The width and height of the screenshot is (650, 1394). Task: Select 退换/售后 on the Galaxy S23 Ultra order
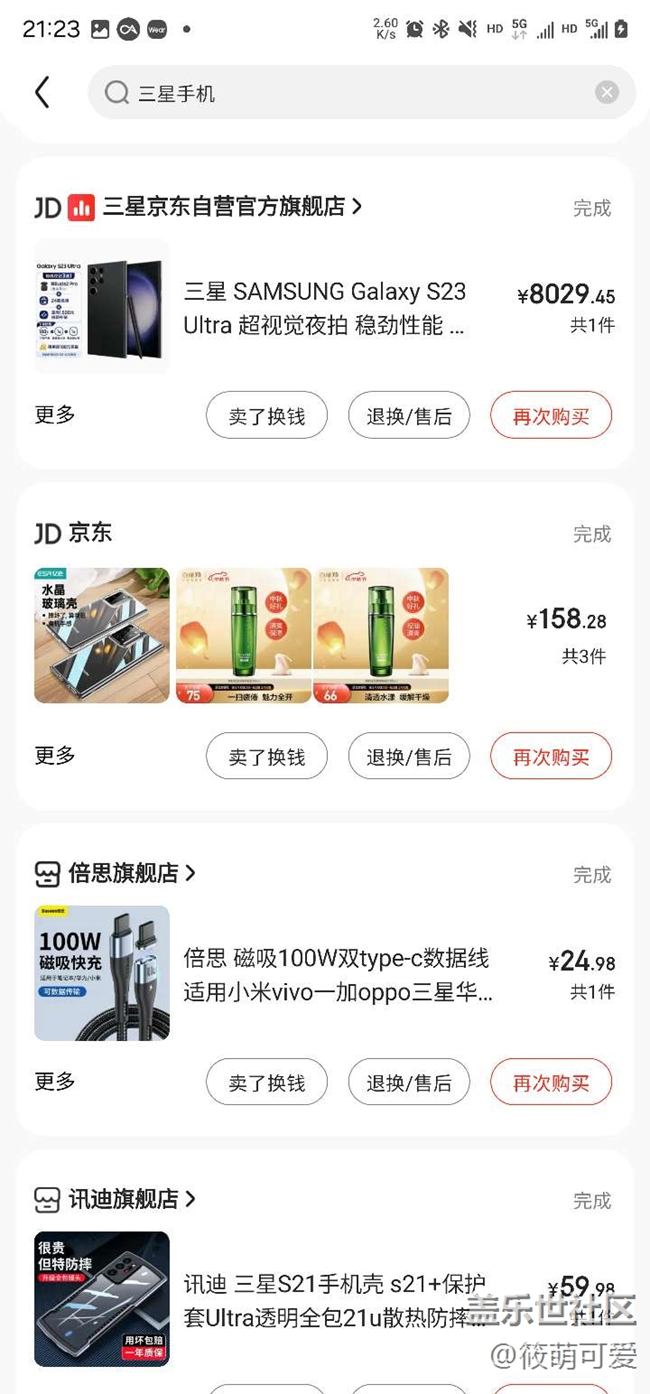point(409,416)
